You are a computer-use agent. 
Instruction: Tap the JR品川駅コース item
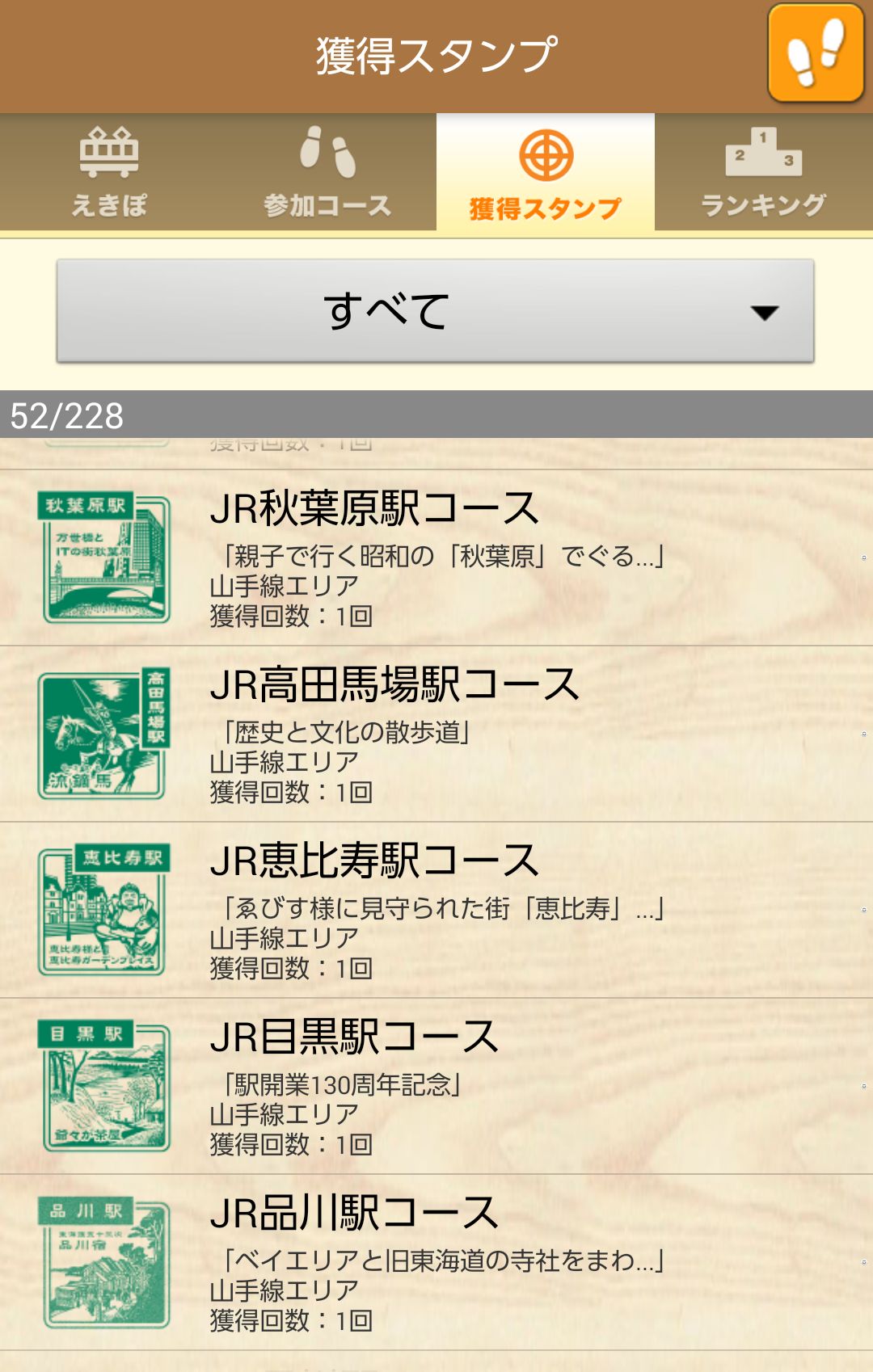pyautogui.click(x=436, y=1263)
